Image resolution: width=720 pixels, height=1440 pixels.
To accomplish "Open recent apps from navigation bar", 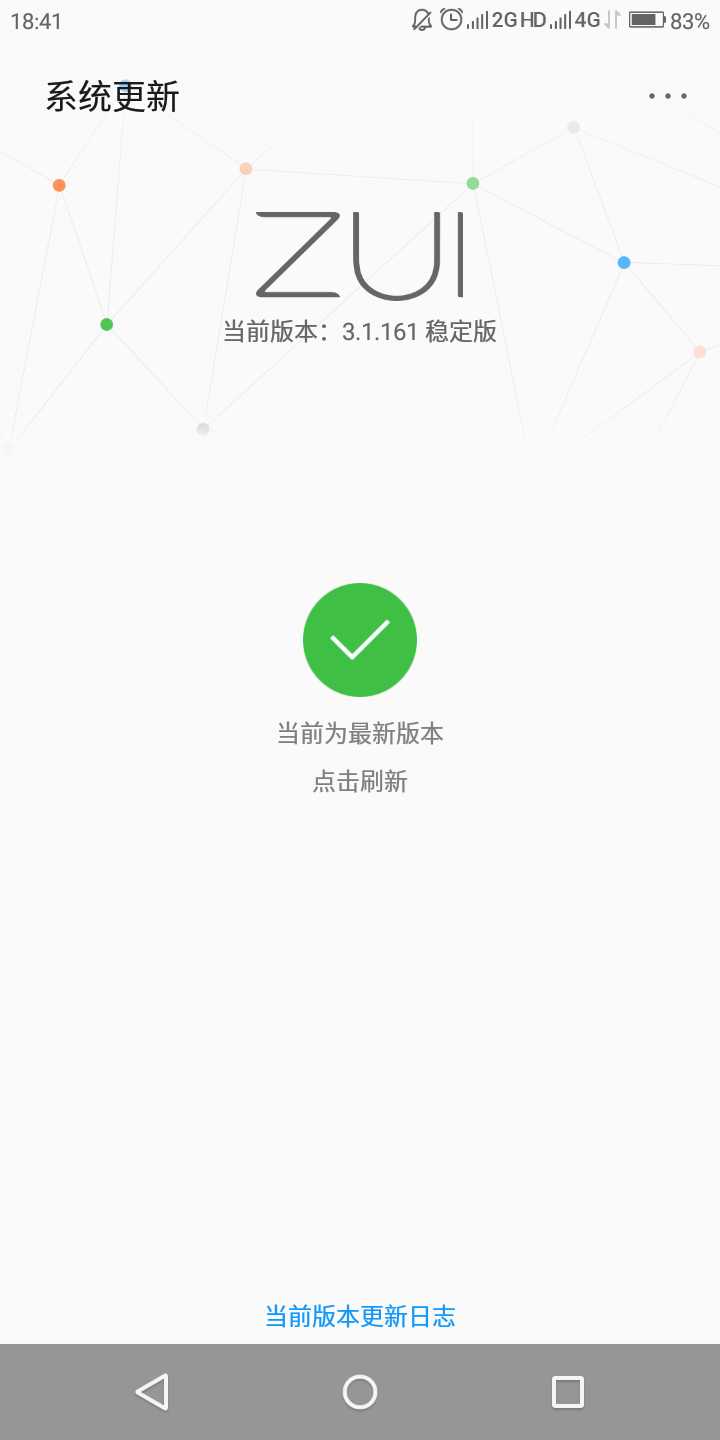I will pyautogui.click(x=568, y=1392).
